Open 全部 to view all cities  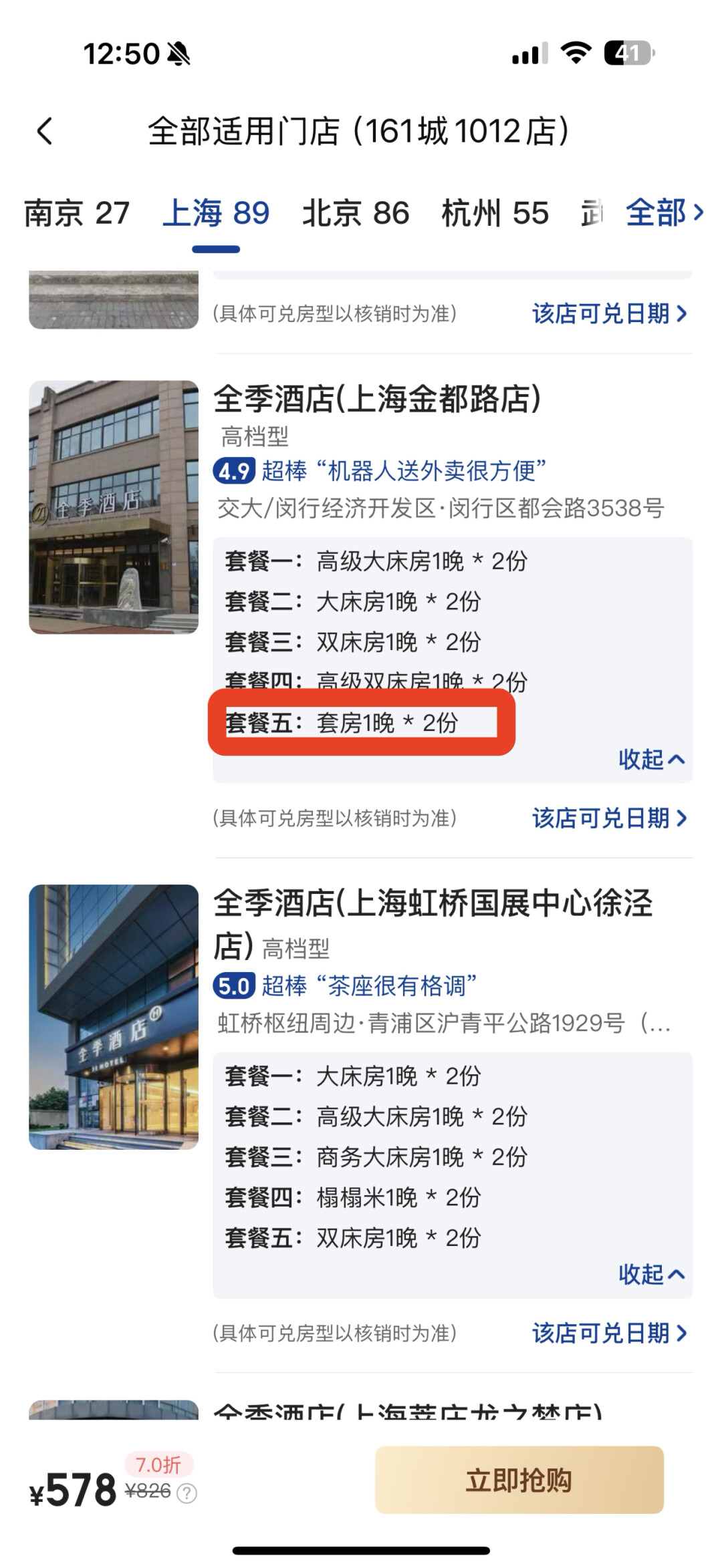(x=665, y=213)
